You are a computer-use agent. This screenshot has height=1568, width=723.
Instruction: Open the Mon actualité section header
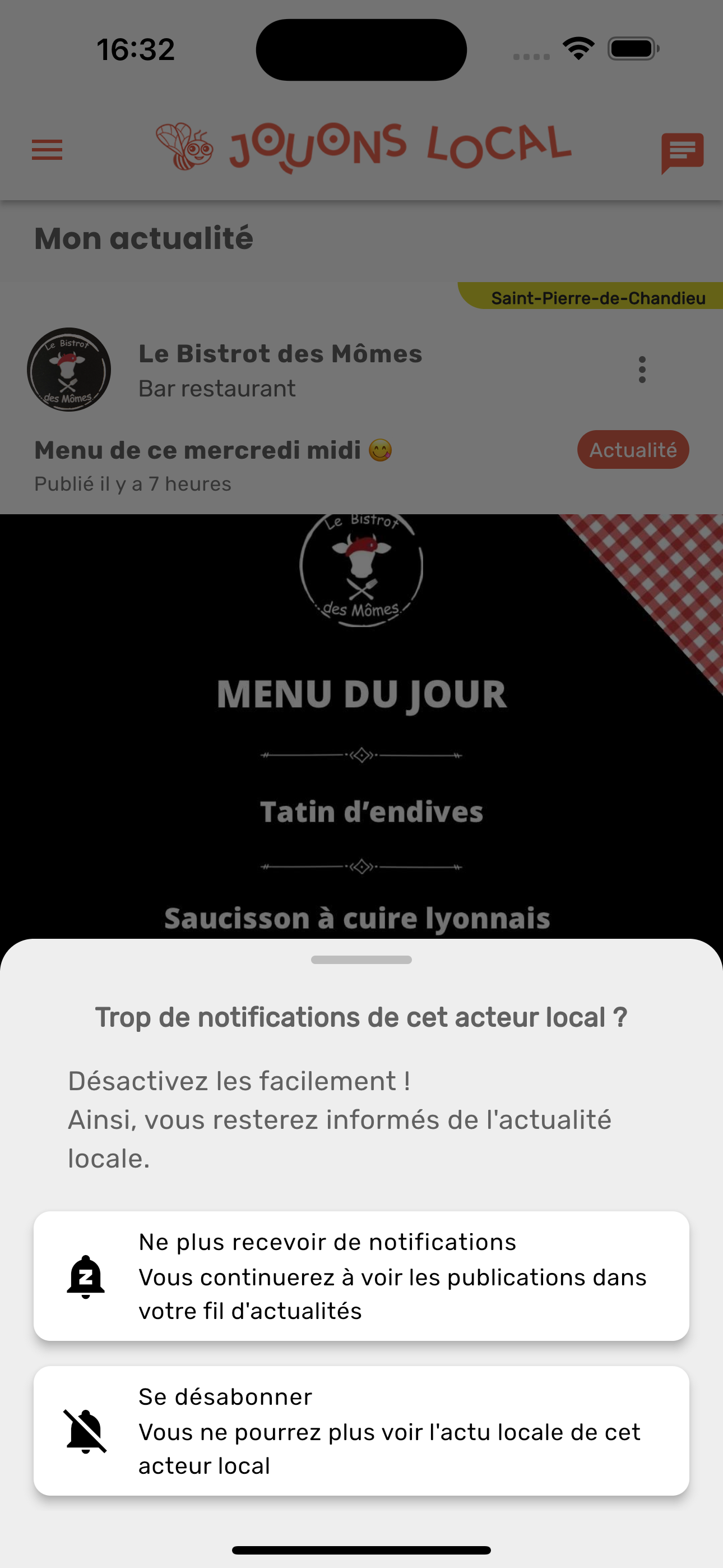pyautogui.click(x=143, y=238)
